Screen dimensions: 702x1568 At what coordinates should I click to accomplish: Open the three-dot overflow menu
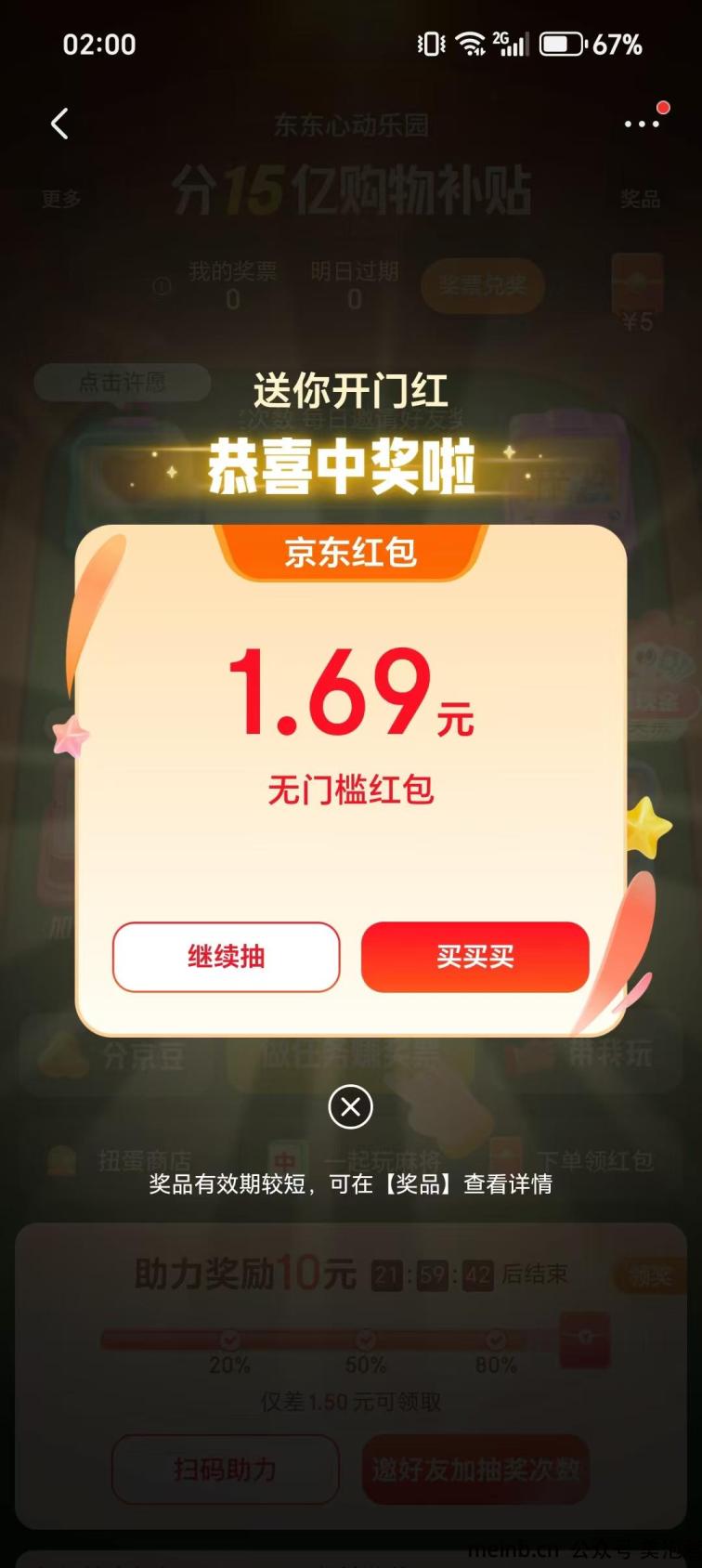tap(642, 124)
